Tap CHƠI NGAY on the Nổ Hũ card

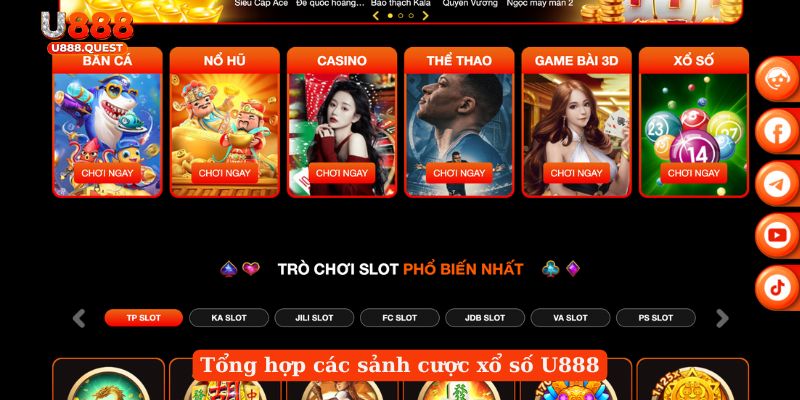(224, 173)
